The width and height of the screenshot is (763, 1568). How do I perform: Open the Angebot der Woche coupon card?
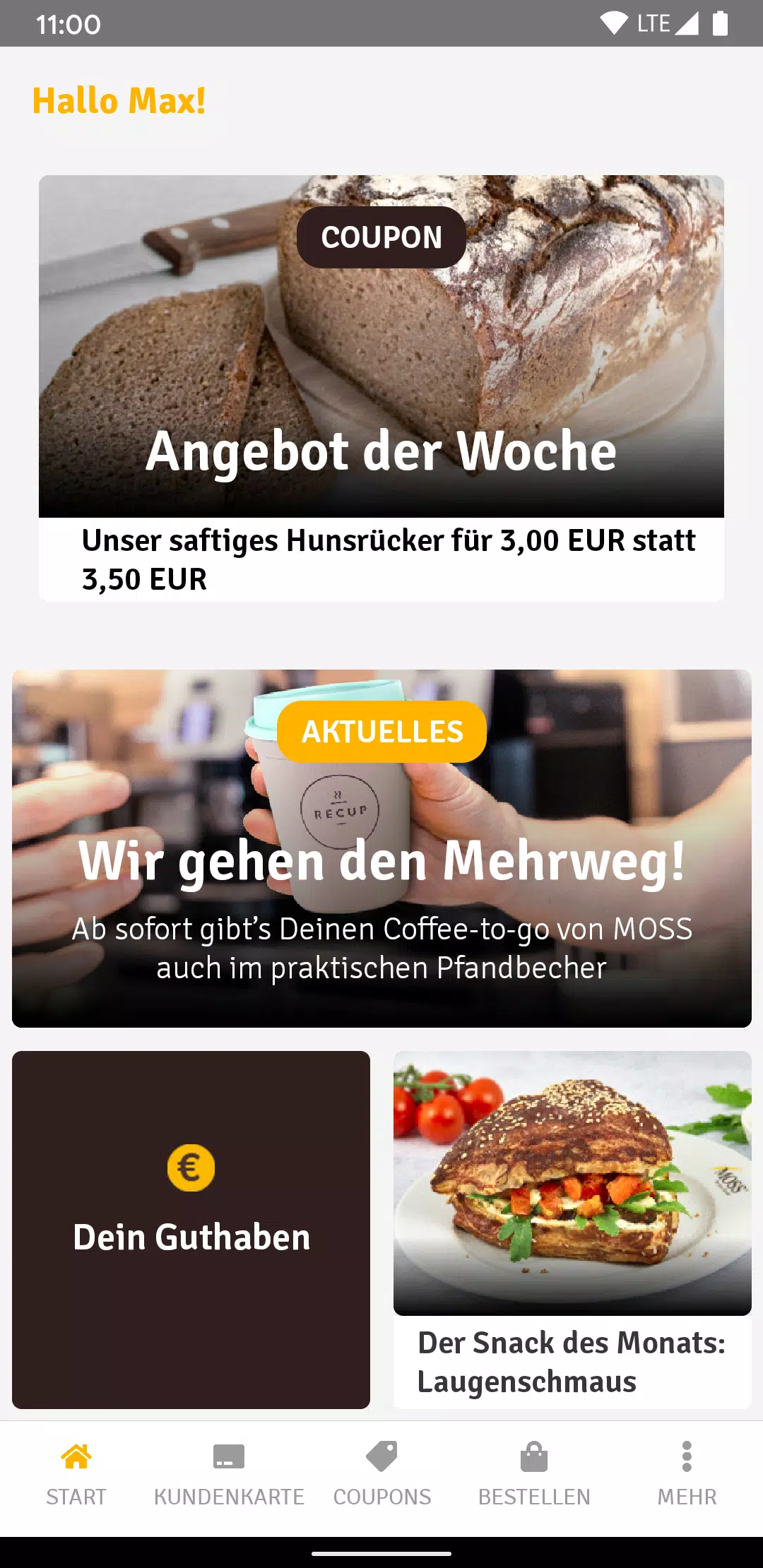tap(381, 388)
